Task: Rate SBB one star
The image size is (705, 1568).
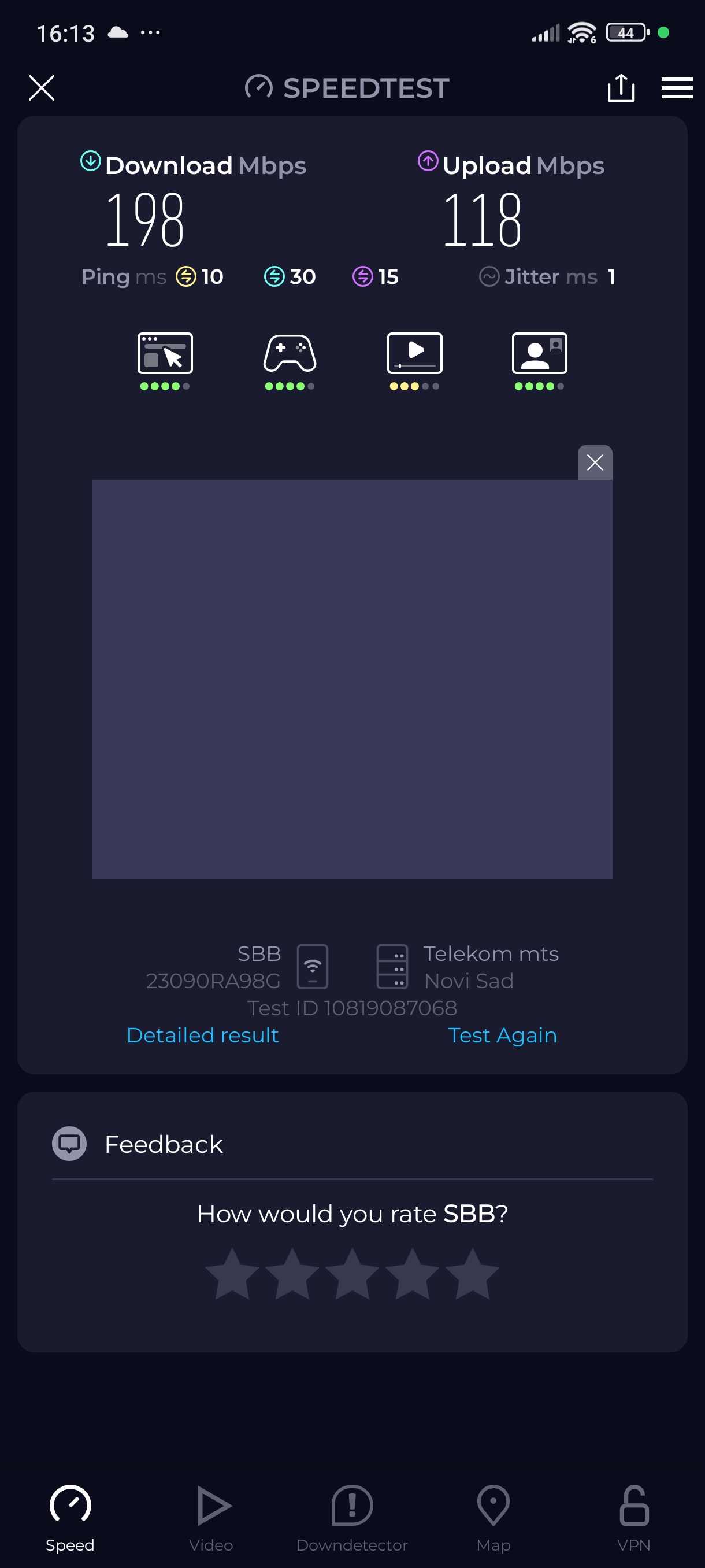Action: click(232, 1273)
